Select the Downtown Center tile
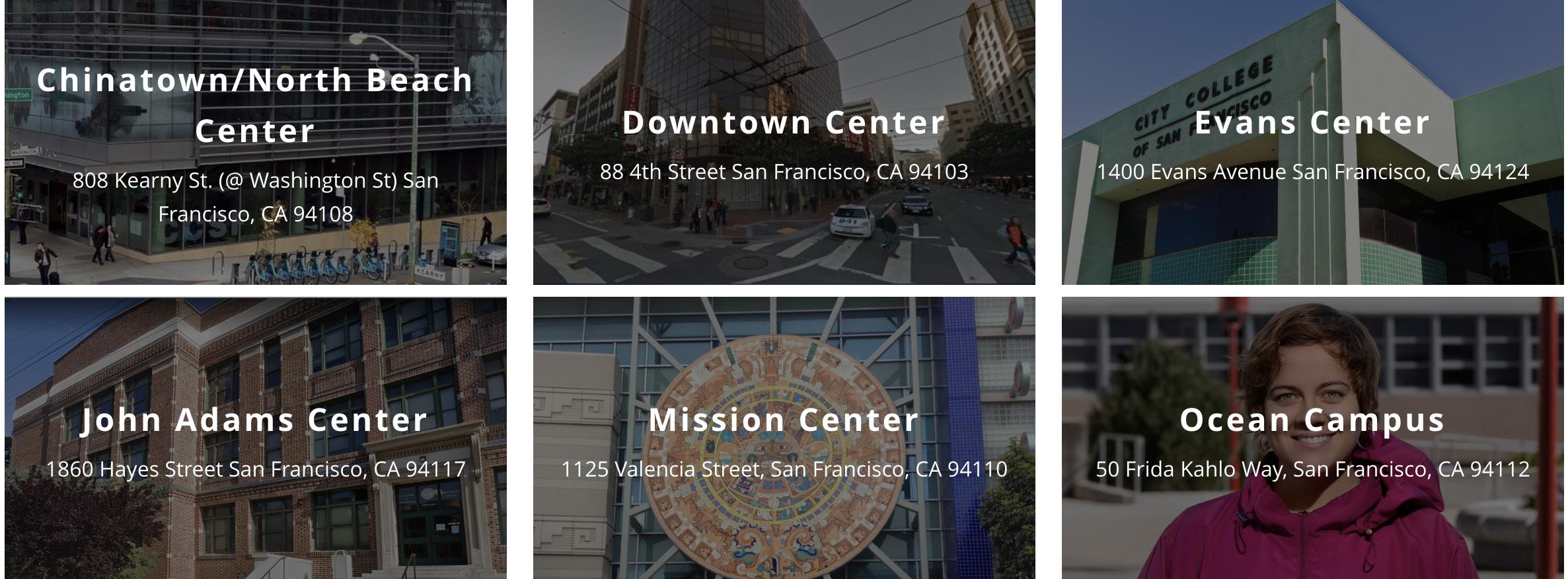1568x579 pixels. (x=784, y=124)
